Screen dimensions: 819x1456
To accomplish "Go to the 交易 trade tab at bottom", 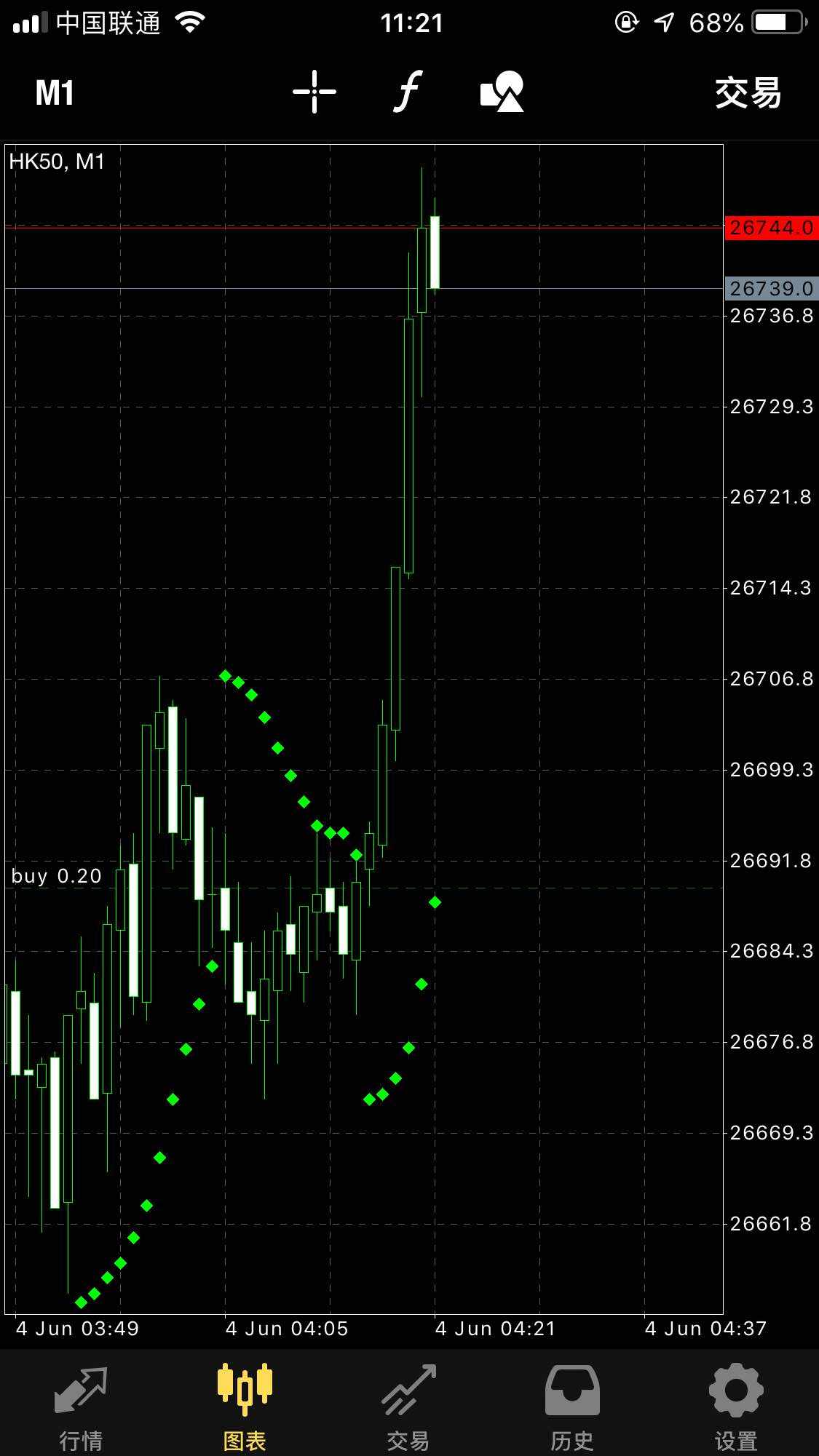I will (x=408, y=1408).
